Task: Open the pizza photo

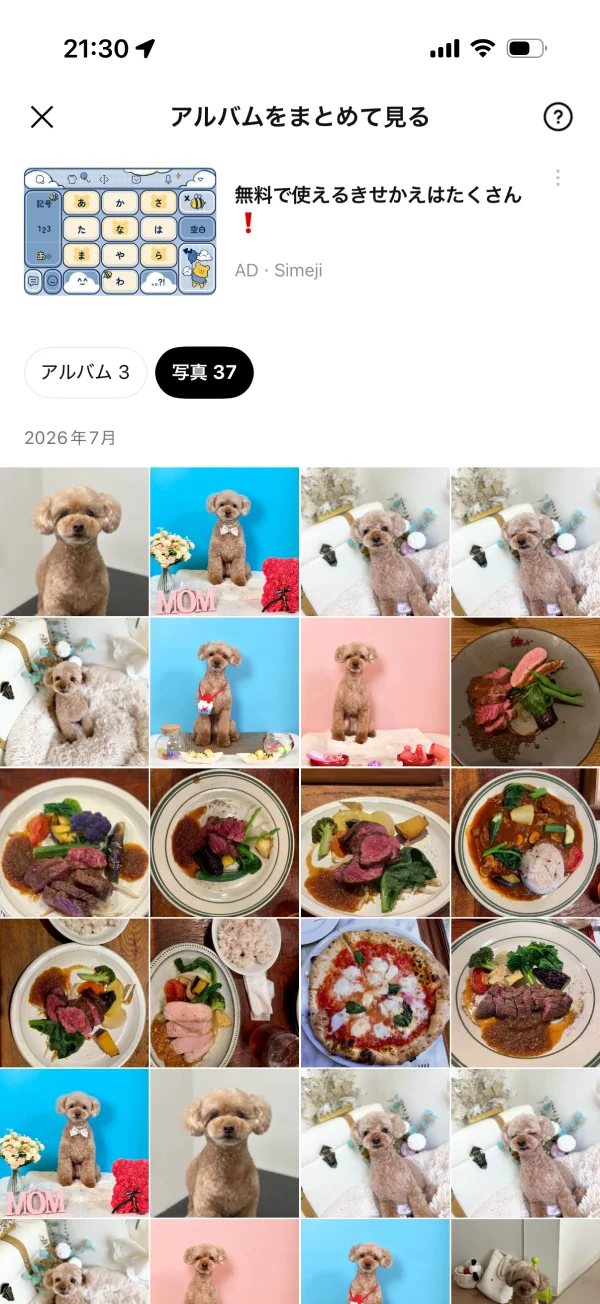Action: click(375, 993)
